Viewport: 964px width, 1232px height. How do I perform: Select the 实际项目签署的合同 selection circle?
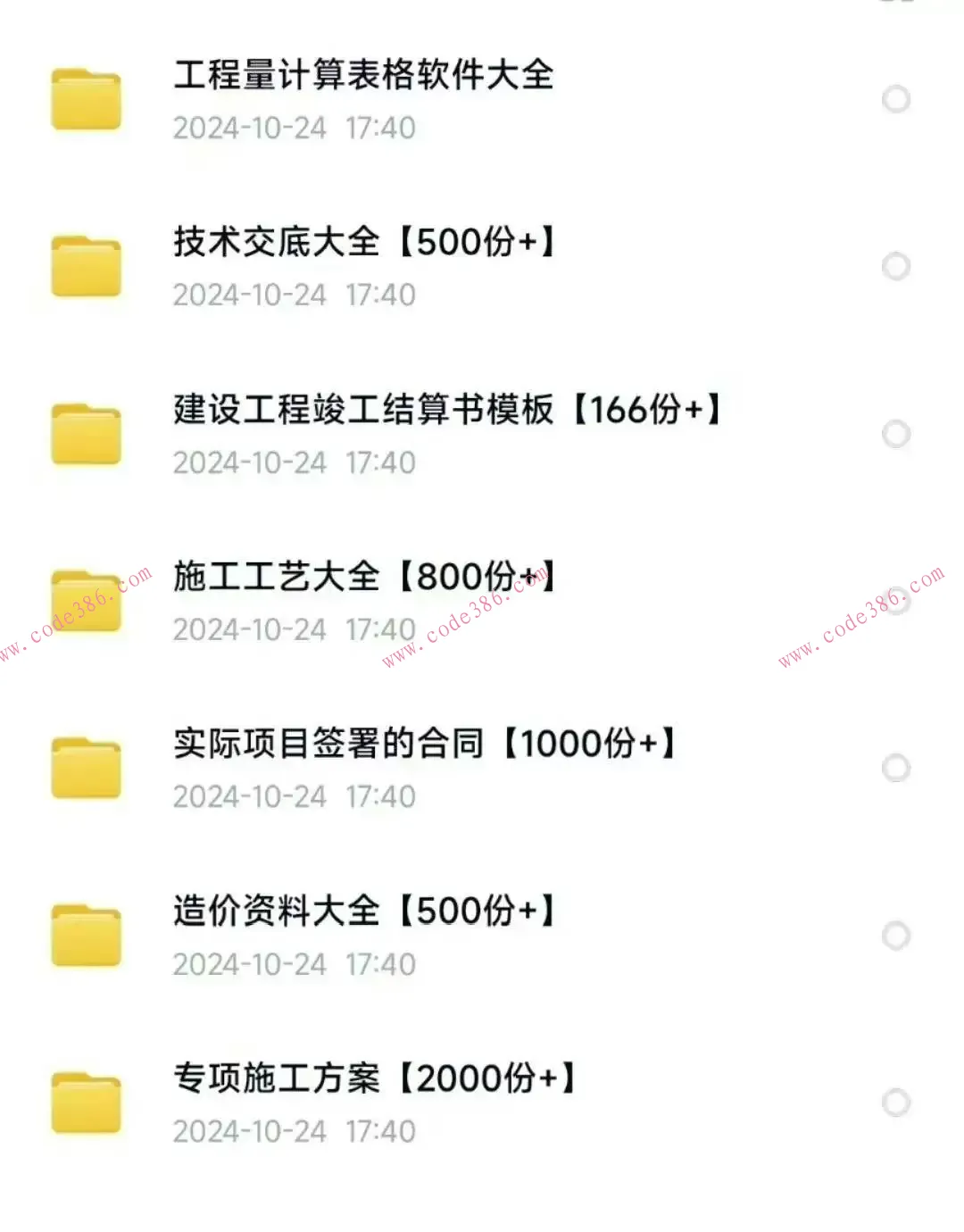tap(895, 768)
